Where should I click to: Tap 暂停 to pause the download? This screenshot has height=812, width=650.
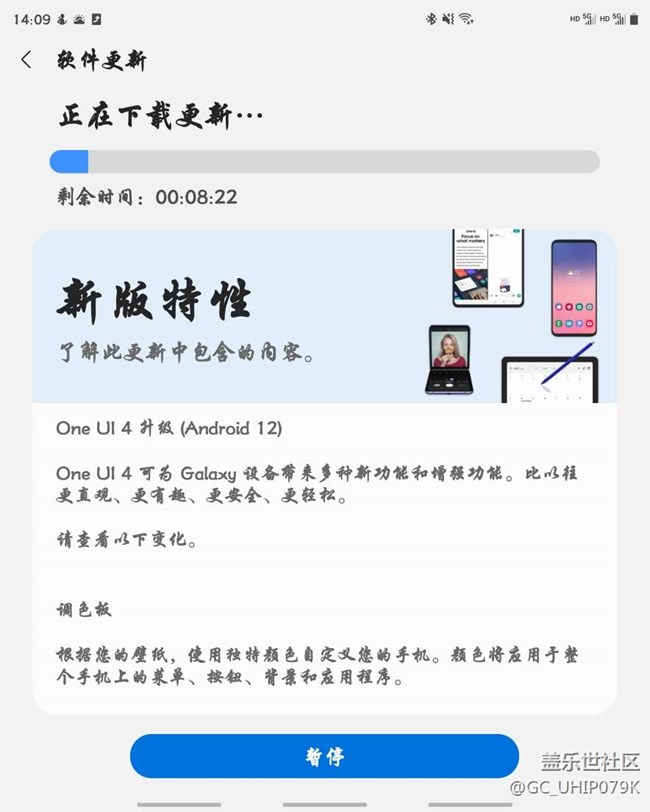coord(324,756)
